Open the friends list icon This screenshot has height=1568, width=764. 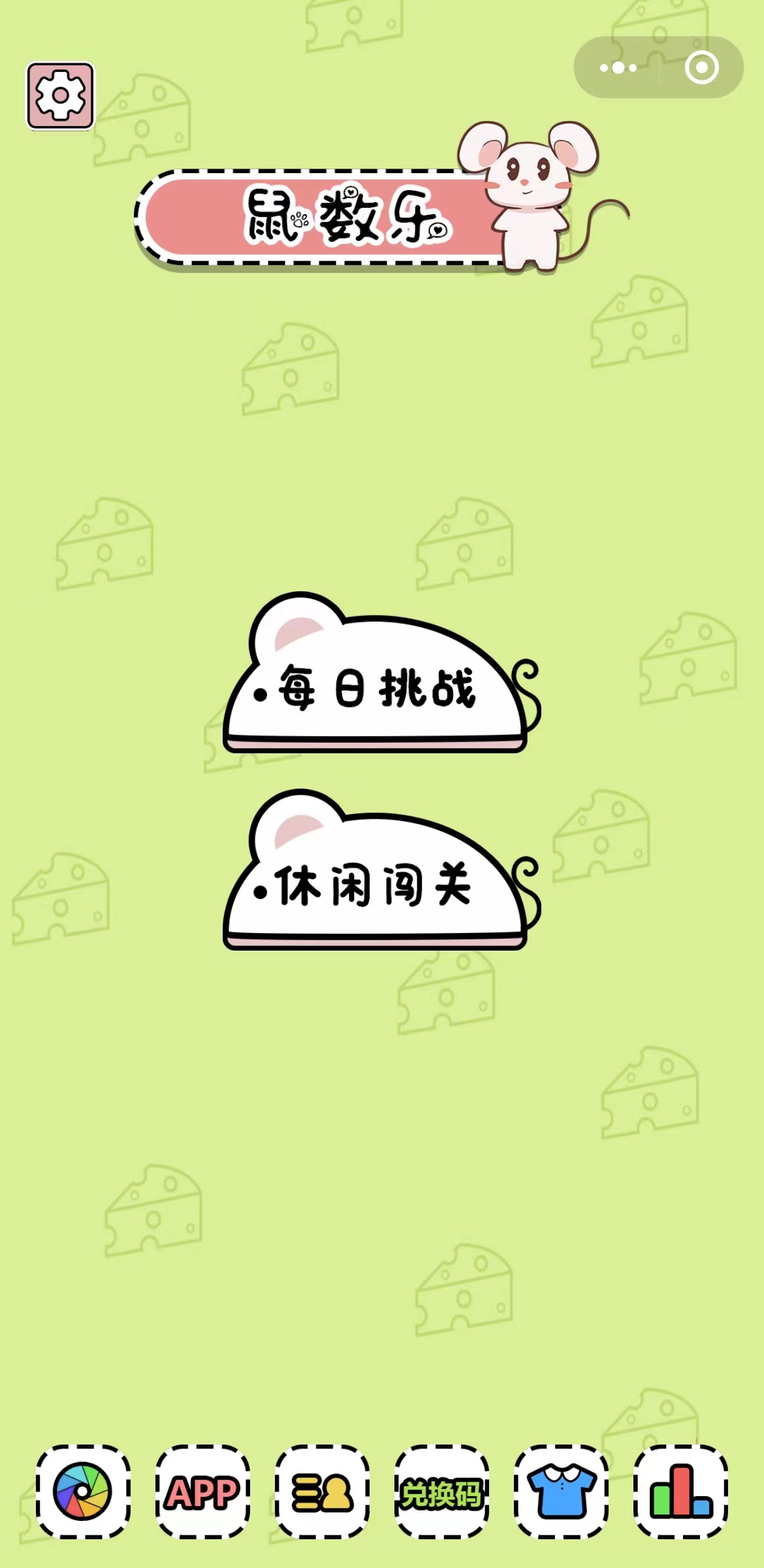coord(322,1492)
